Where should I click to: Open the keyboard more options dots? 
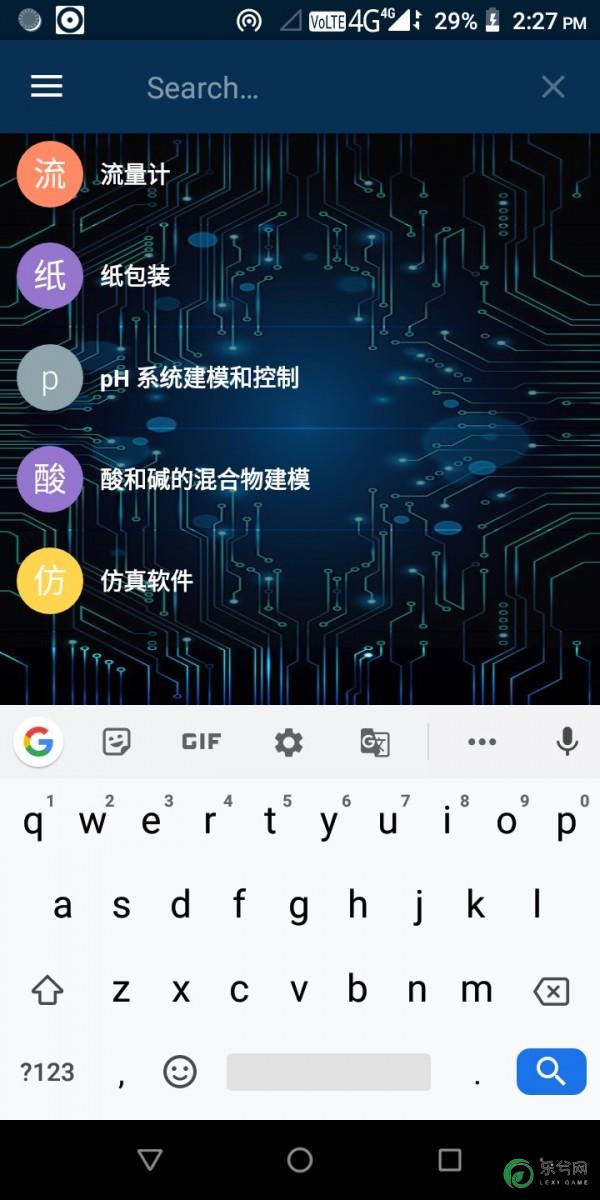click(x=482, y=742)
